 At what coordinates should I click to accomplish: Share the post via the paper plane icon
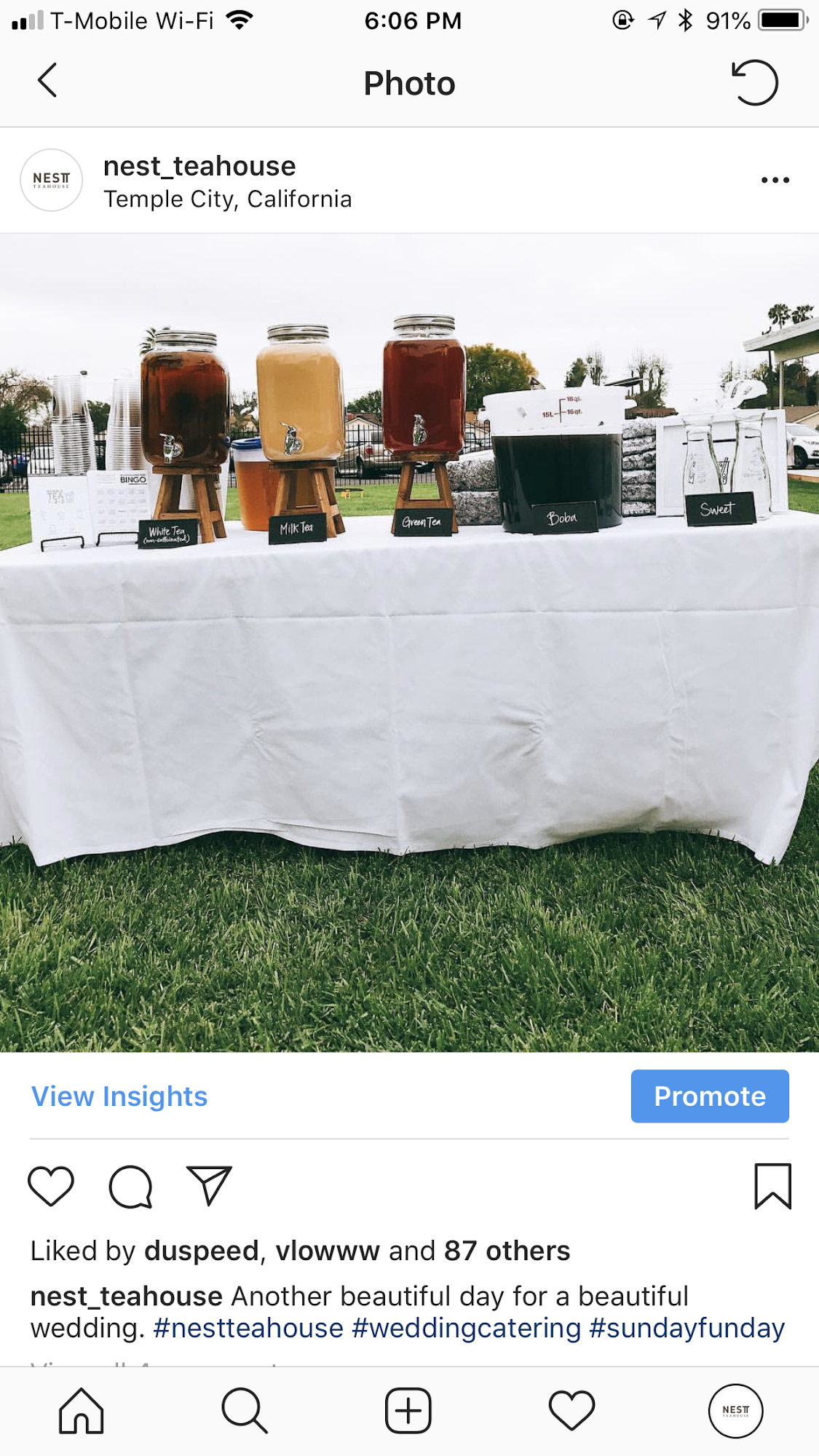tap(209, 1186)
